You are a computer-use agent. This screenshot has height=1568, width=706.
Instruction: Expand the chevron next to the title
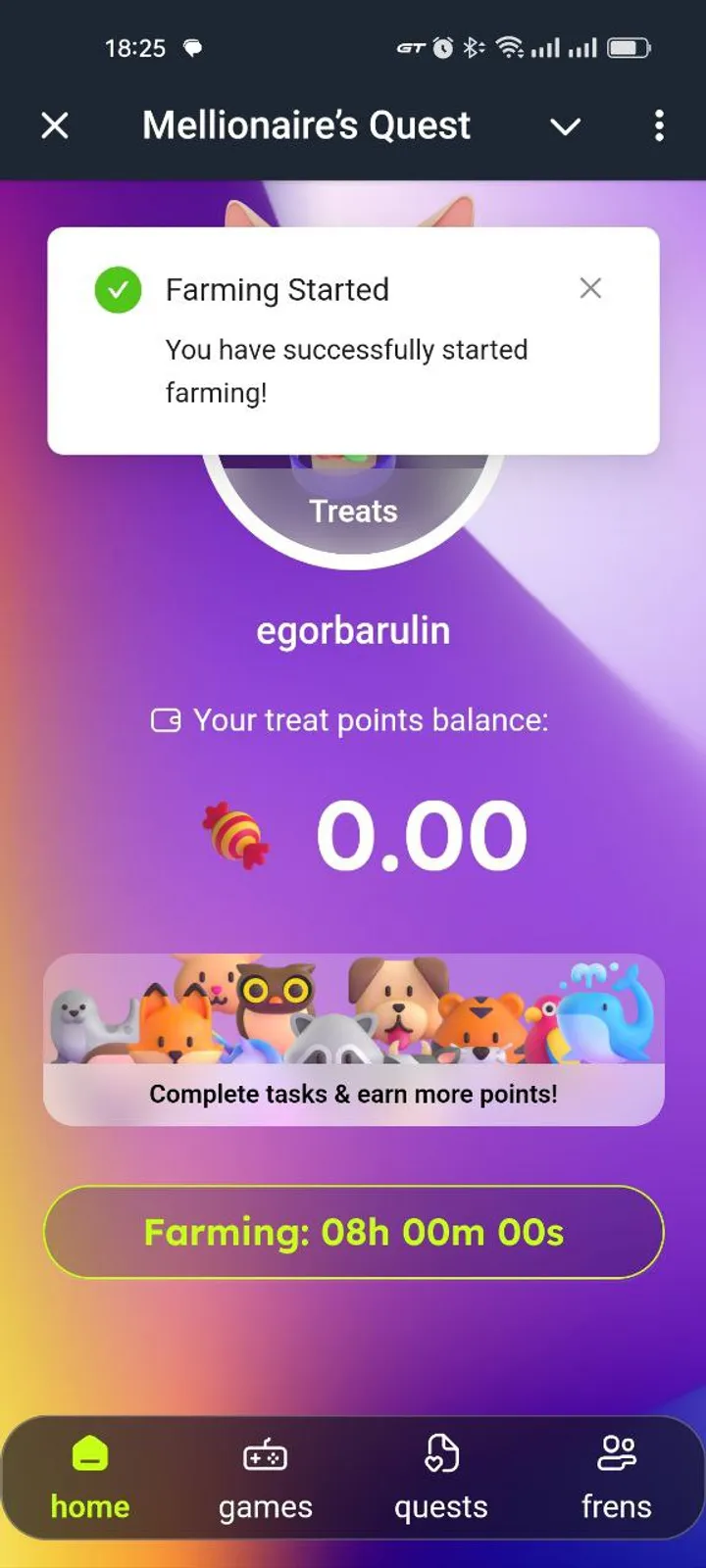coord(565,126)
